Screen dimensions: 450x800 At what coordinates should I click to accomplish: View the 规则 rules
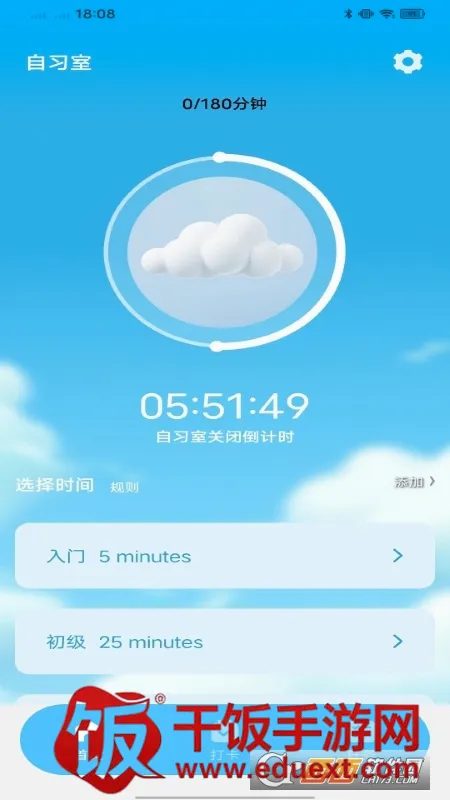point(124,487)
